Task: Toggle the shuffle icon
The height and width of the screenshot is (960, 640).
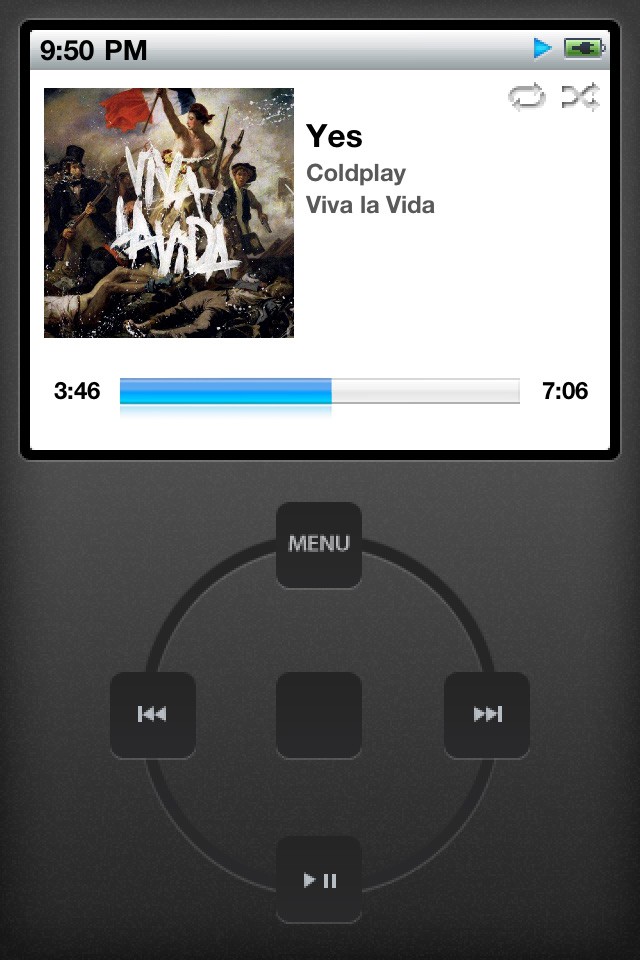Action: tap(580, 97)
